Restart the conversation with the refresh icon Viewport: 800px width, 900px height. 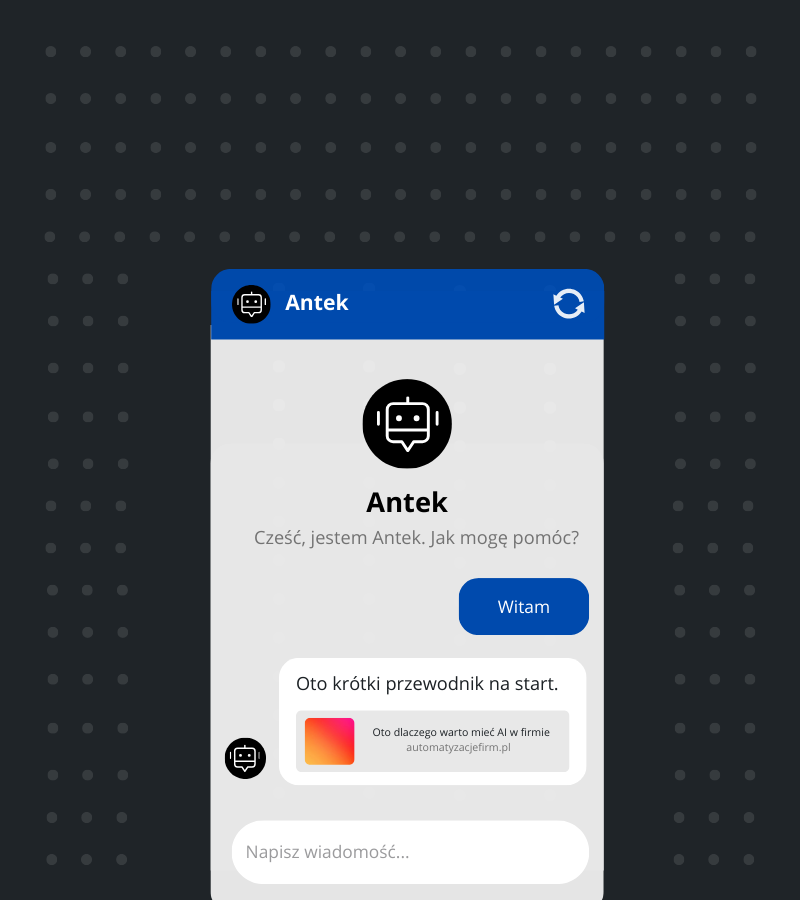(x=569, y=303)
